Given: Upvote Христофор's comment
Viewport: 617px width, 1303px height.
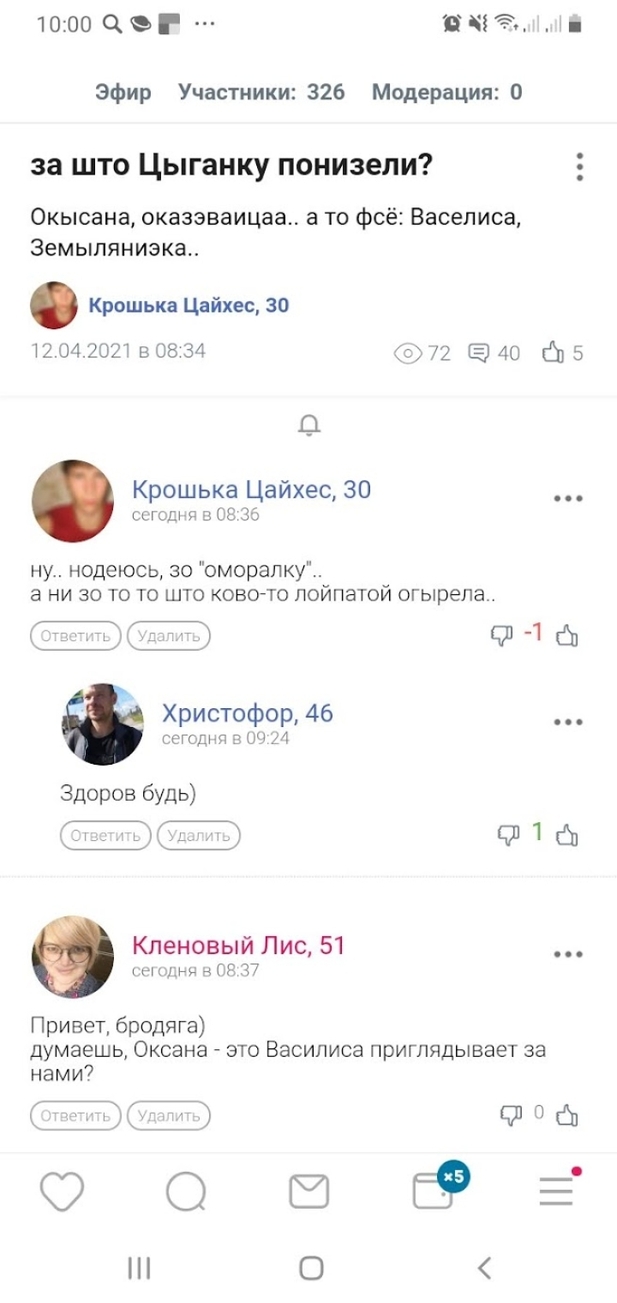Looking at the screenshot, I should click(x=567, y=834).
